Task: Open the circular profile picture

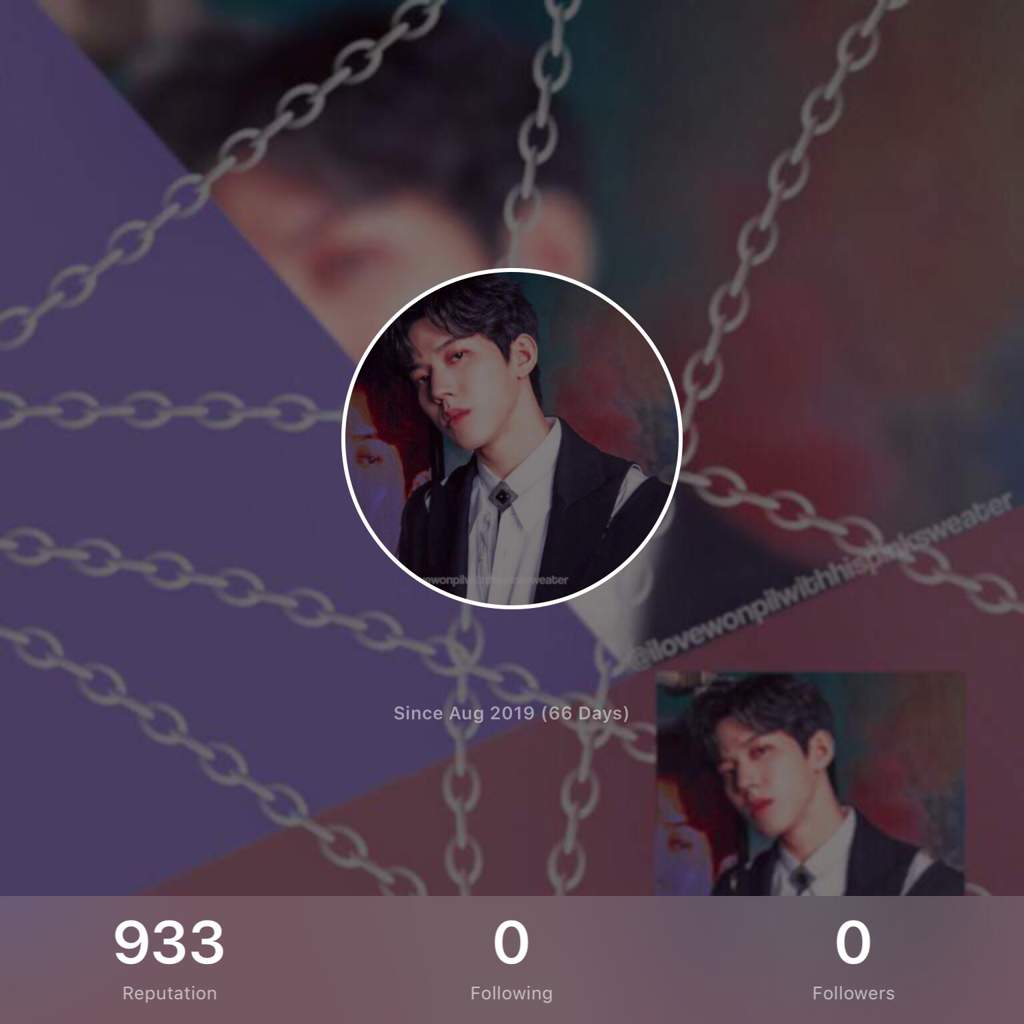Action: point(511,438)
